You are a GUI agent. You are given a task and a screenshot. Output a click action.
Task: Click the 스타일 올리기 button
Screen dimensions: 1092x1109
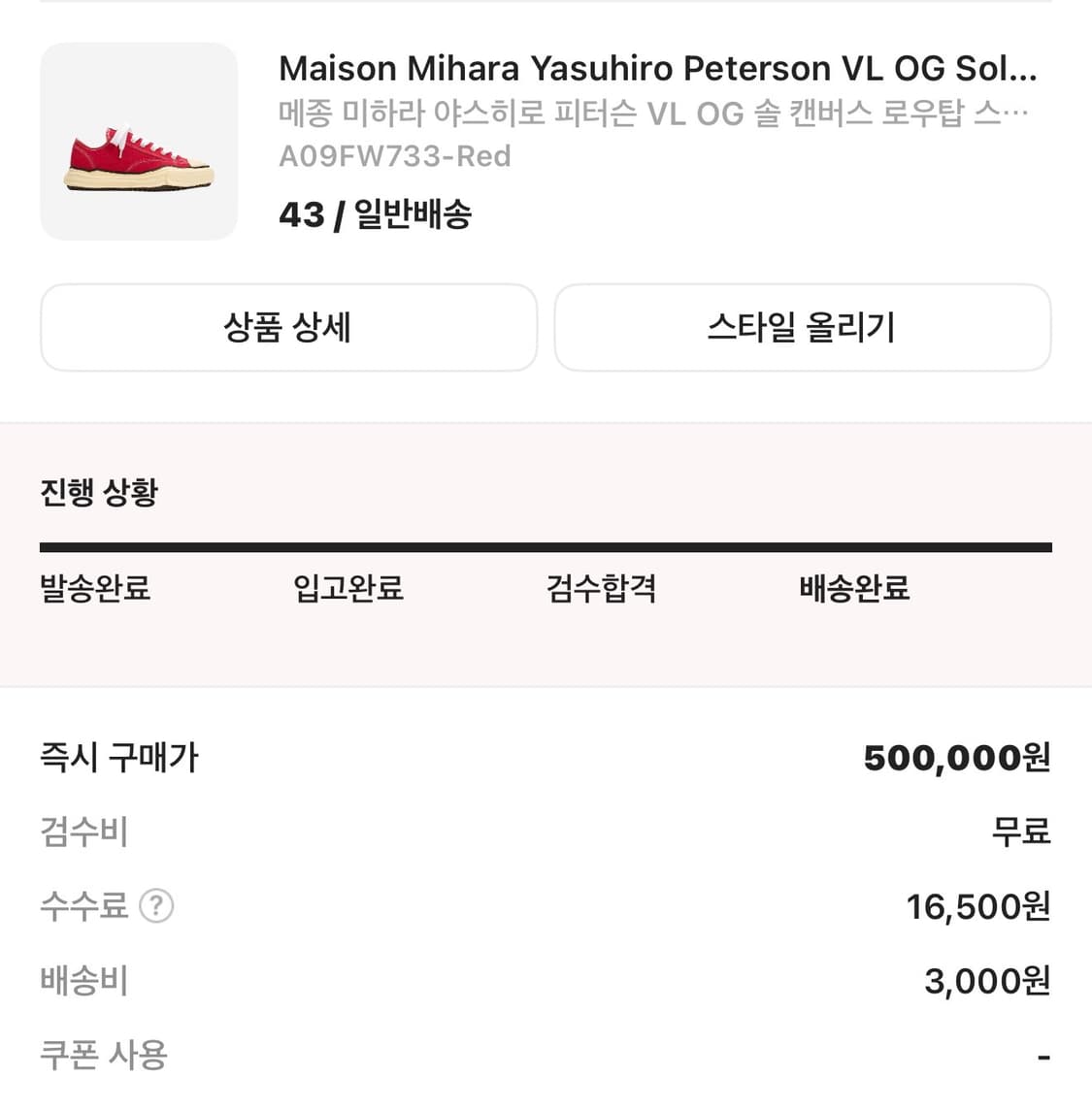pyautogui.click(x=802, y=328)
